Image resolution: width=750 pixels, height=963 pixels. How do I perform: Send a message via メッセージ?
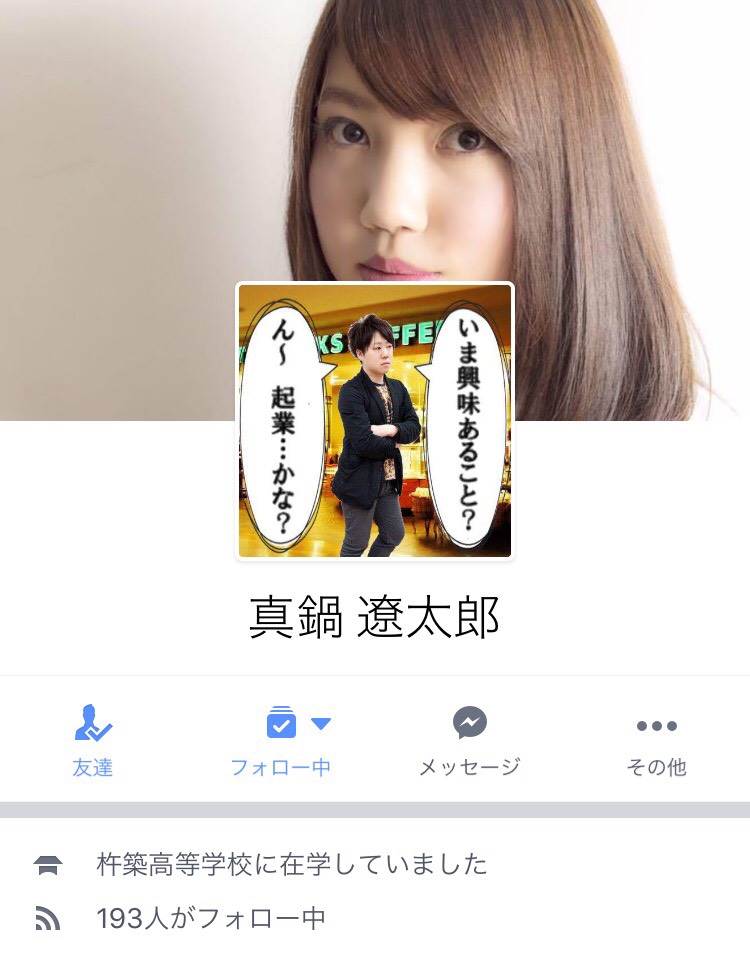[469, 740]
